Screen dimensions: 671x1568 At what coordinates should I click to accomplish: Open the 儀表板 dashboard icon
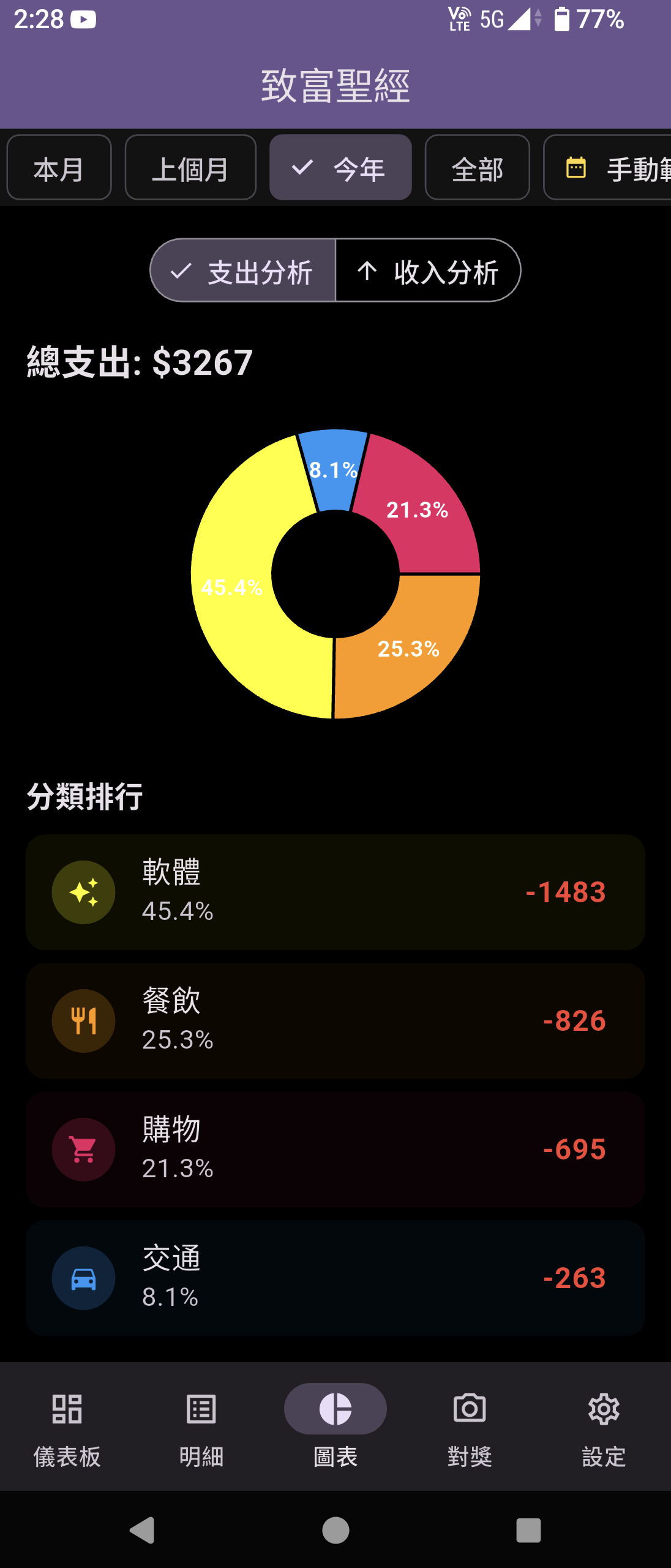click(x=67, y=1409)
